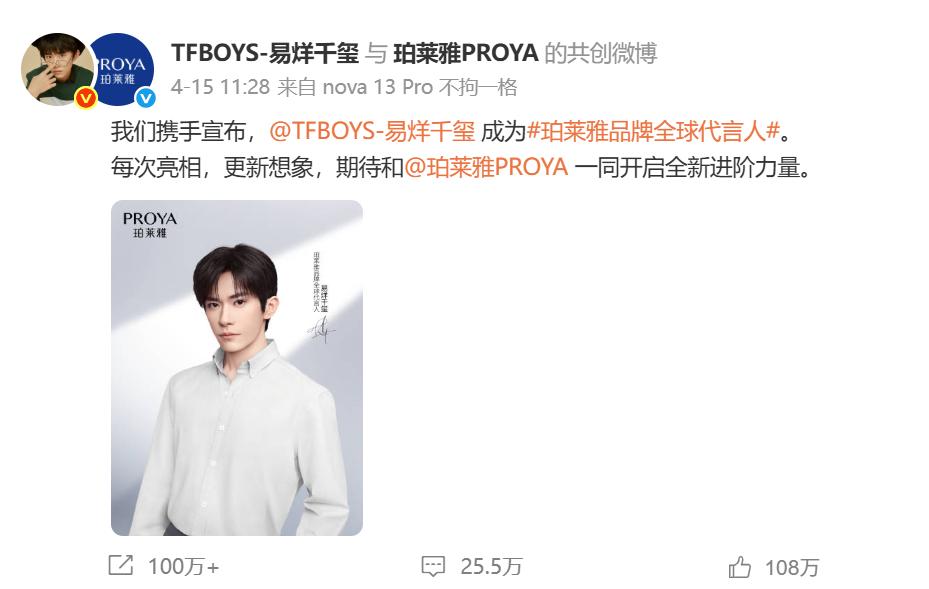
Task: View the PROYA poster image full size
Action: click(x=236, y=368)
